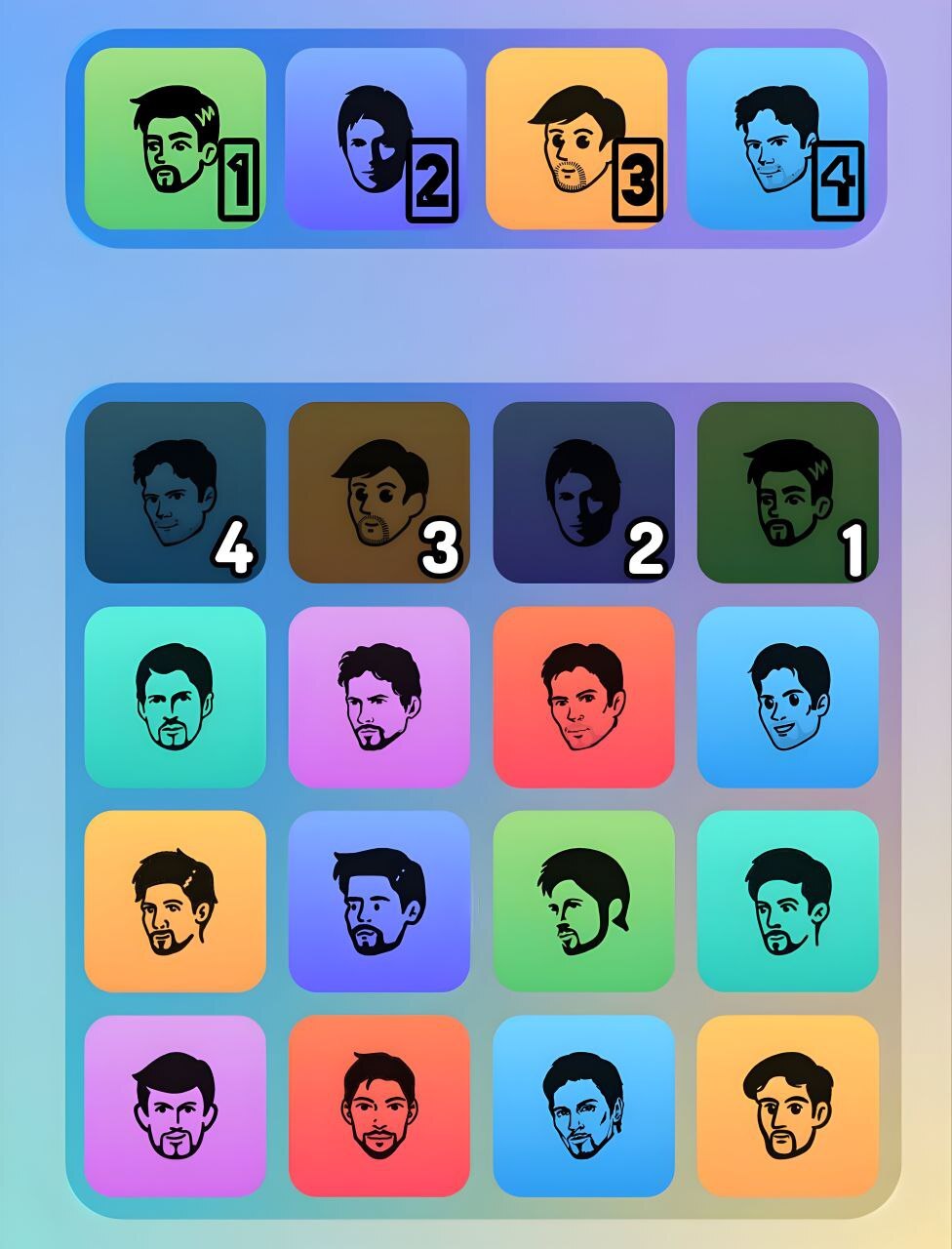Choose the teal tile with front-facing goateed face

click(175, 697)
